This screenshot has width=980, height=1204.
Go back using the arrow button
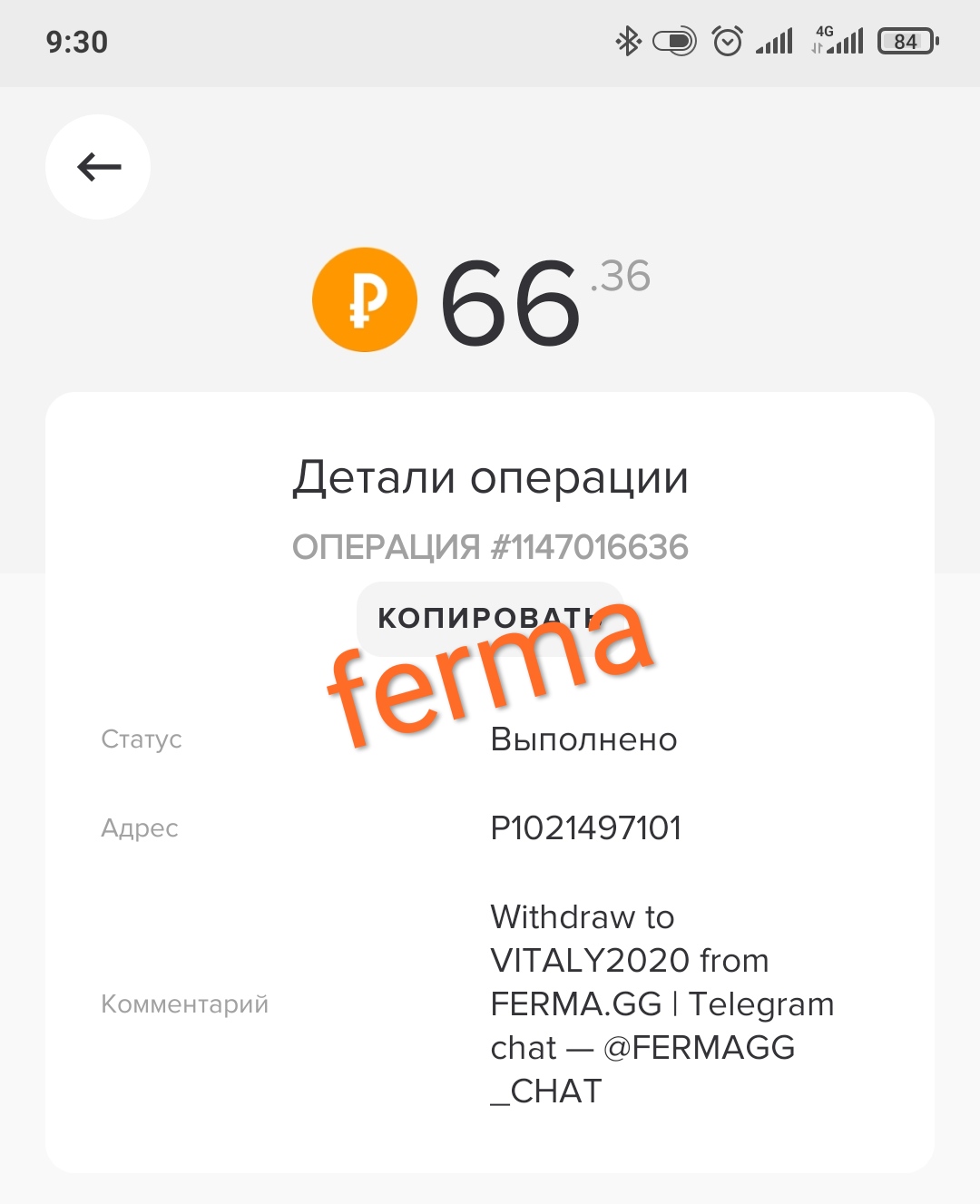pyautogui.click(x=98, y=167)
